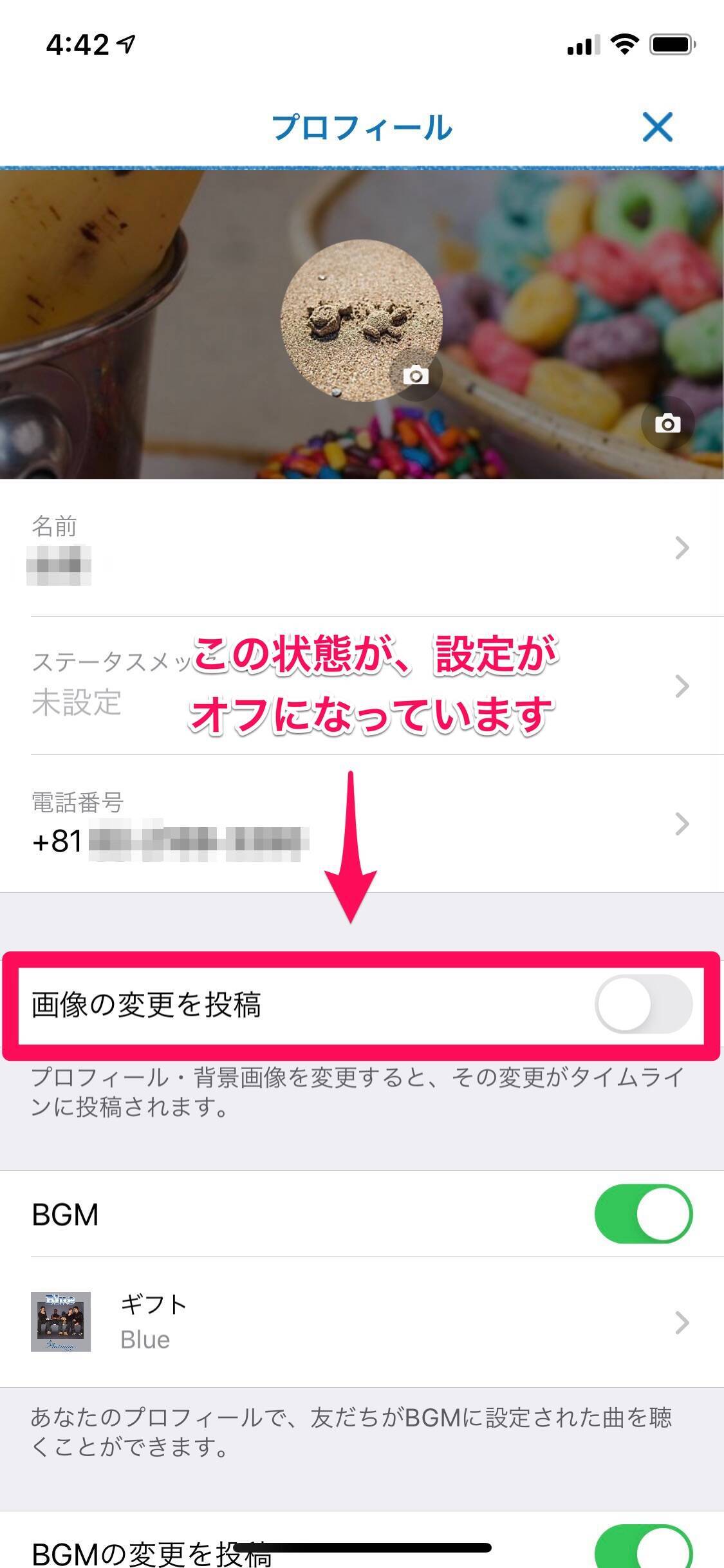724x1568 pixels.
Task: Open the 名前 name row
Action: point(360,548)
